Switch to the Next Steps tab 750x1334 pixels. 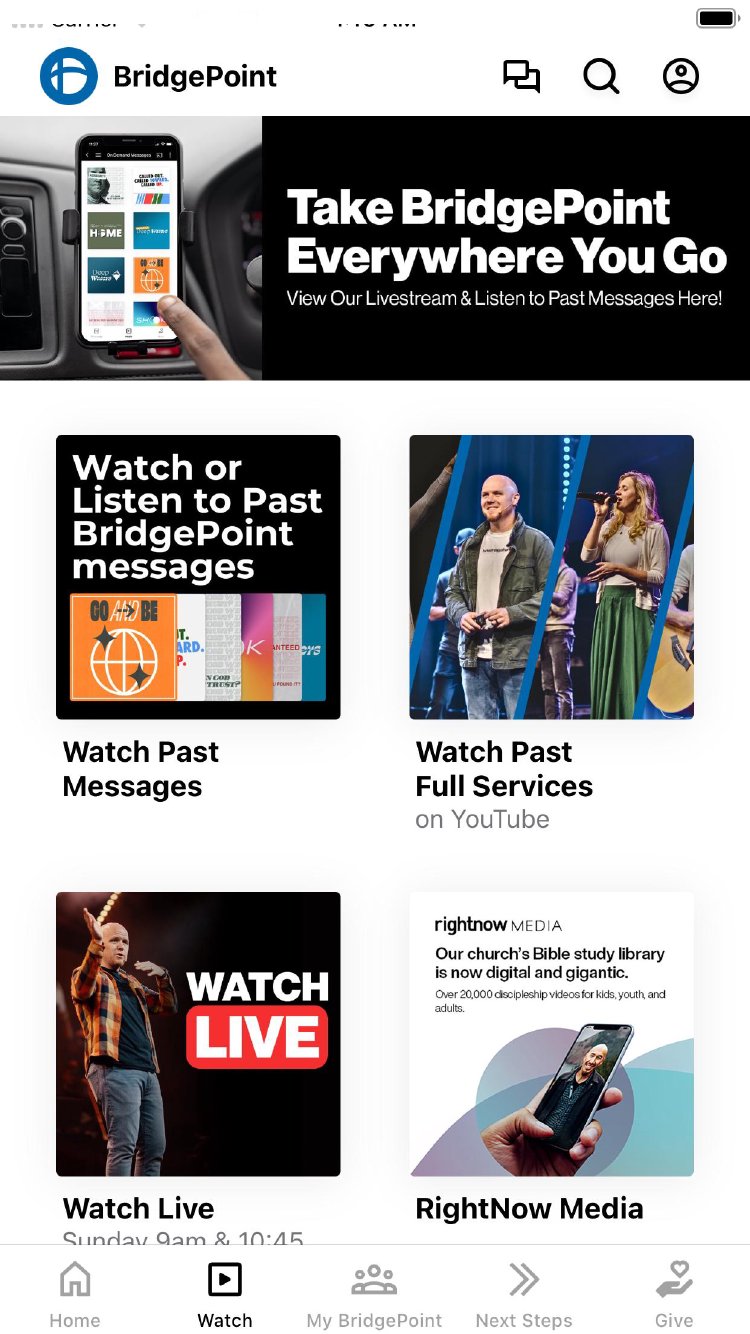point(524,1294)
